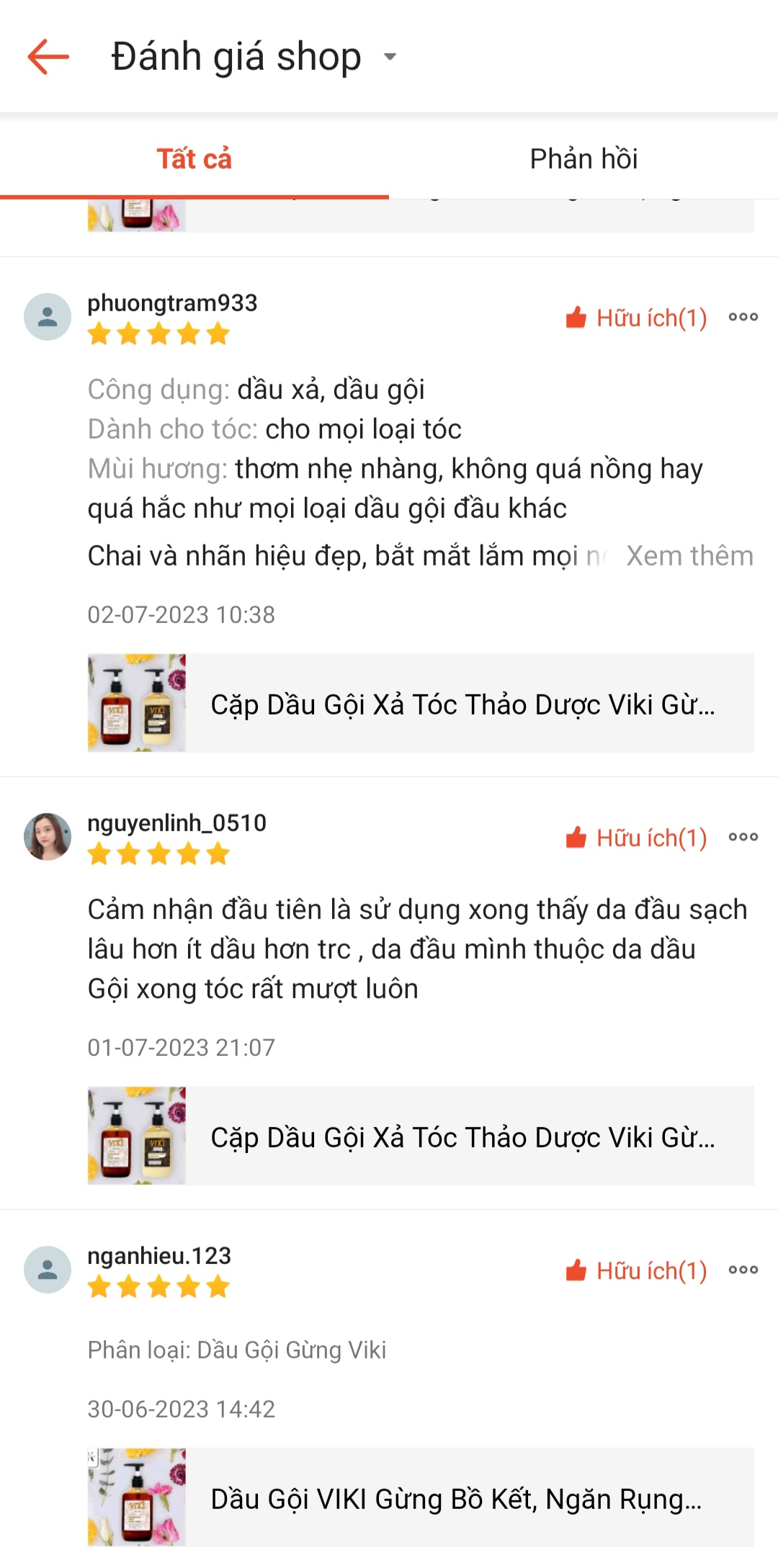Open more options on nguyenlinh_0510's review
This screenshot has width=778, height=1568.
point(743,837)
